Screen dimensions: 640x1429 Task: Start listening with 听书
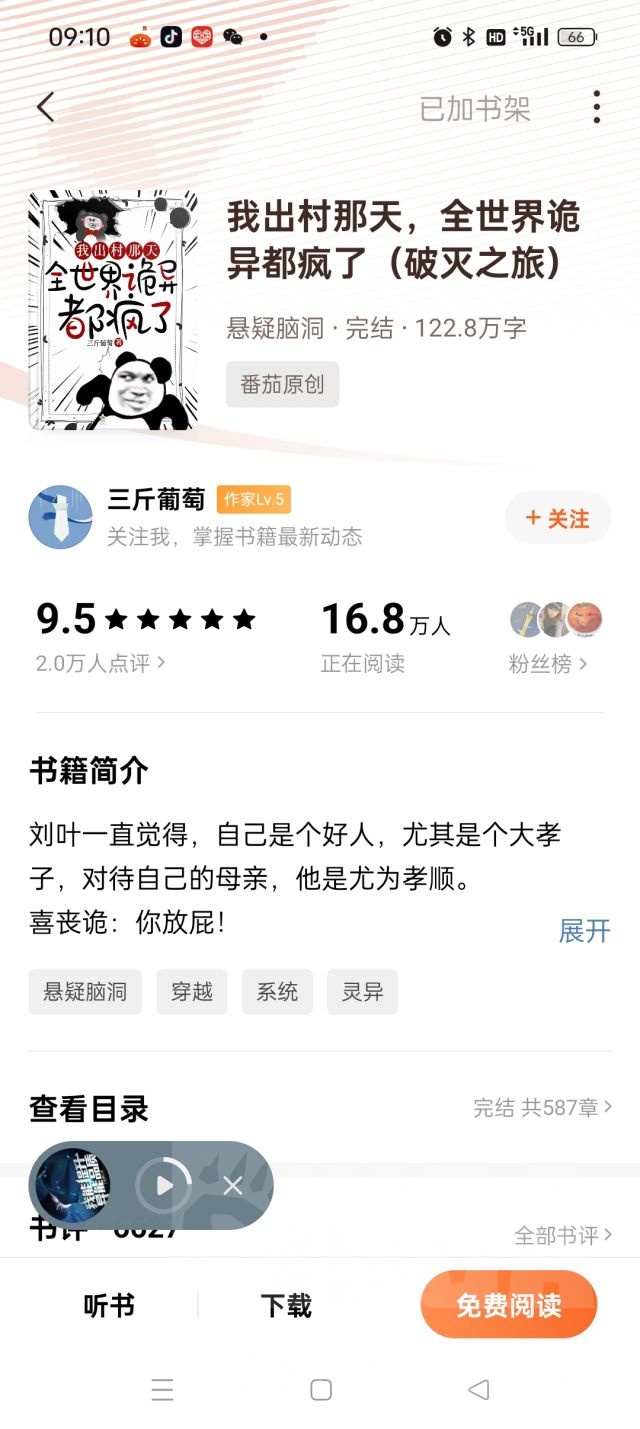tap(108, 1306)
